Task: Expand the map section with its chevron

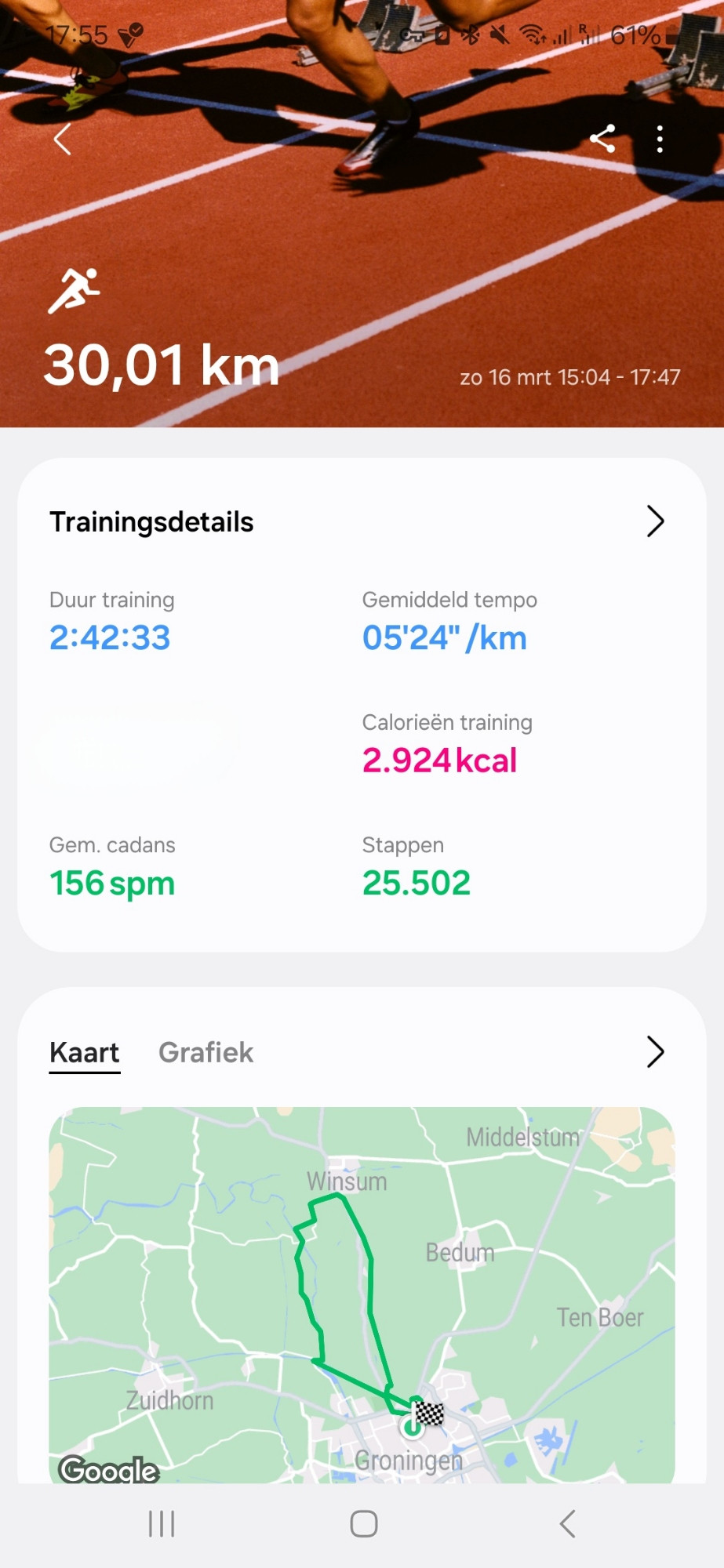Action: [x=655, y=1052]
